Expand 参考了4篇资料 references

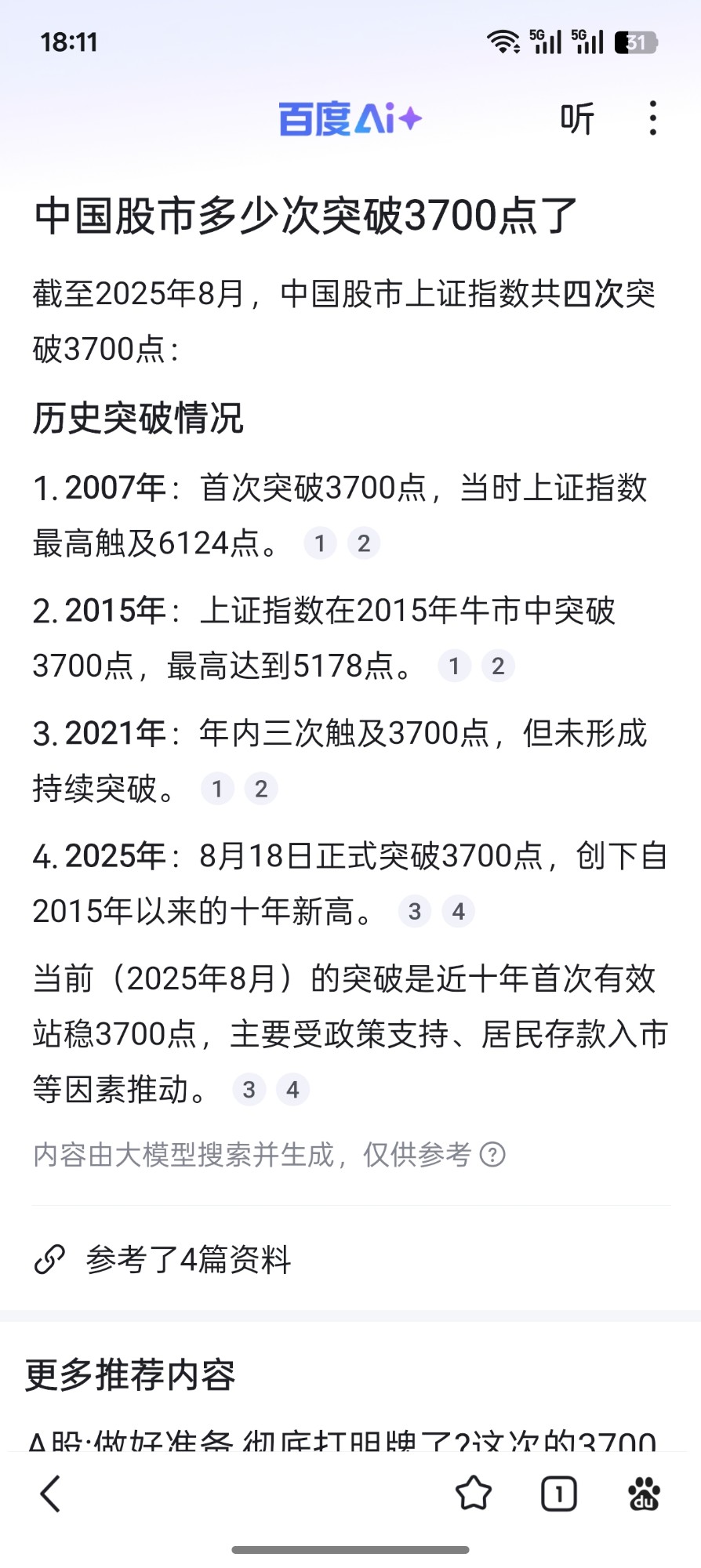(x=188, y=1260)
